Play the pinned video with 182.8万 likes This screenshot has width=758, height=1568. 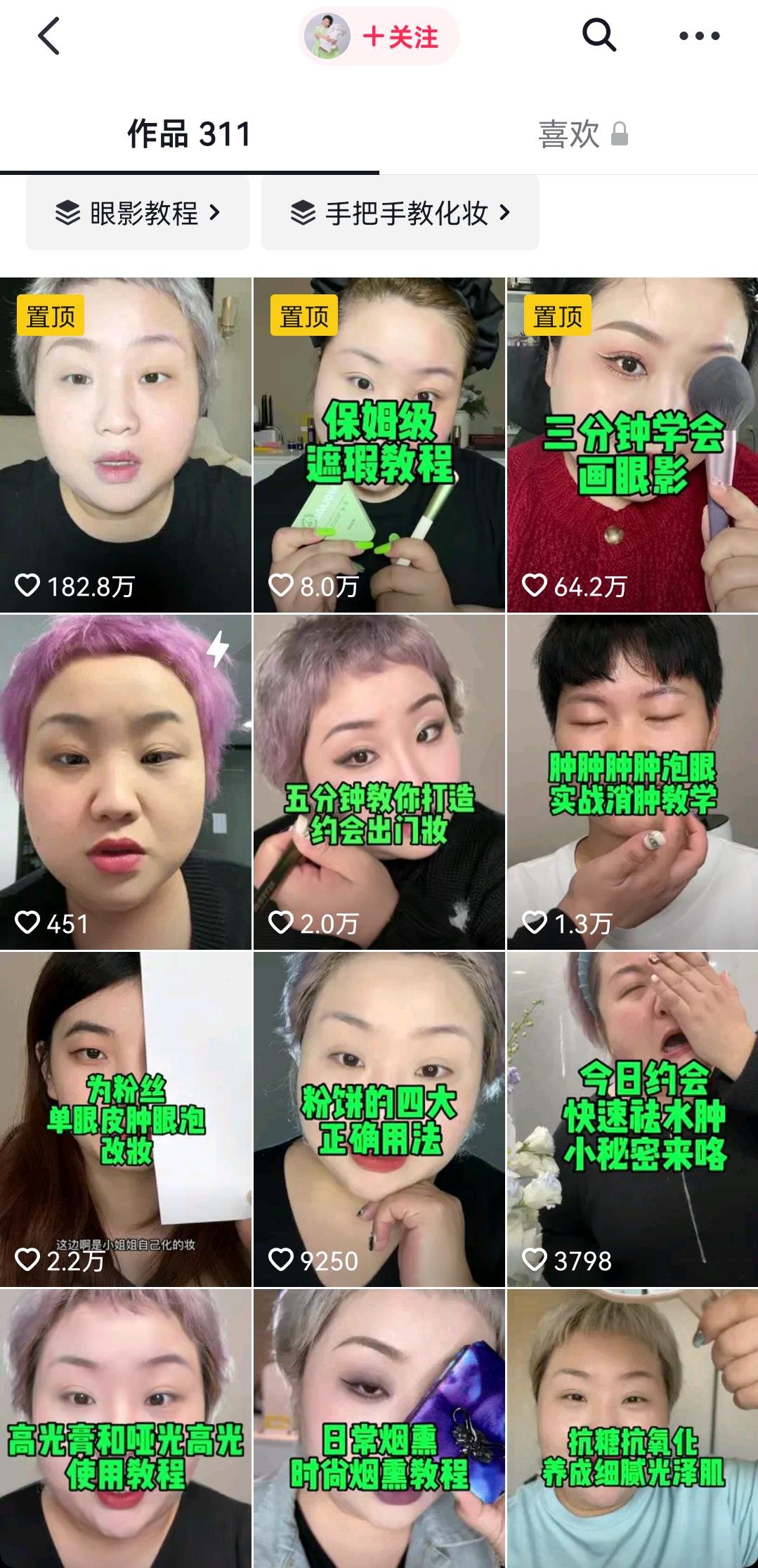[126, 445]
